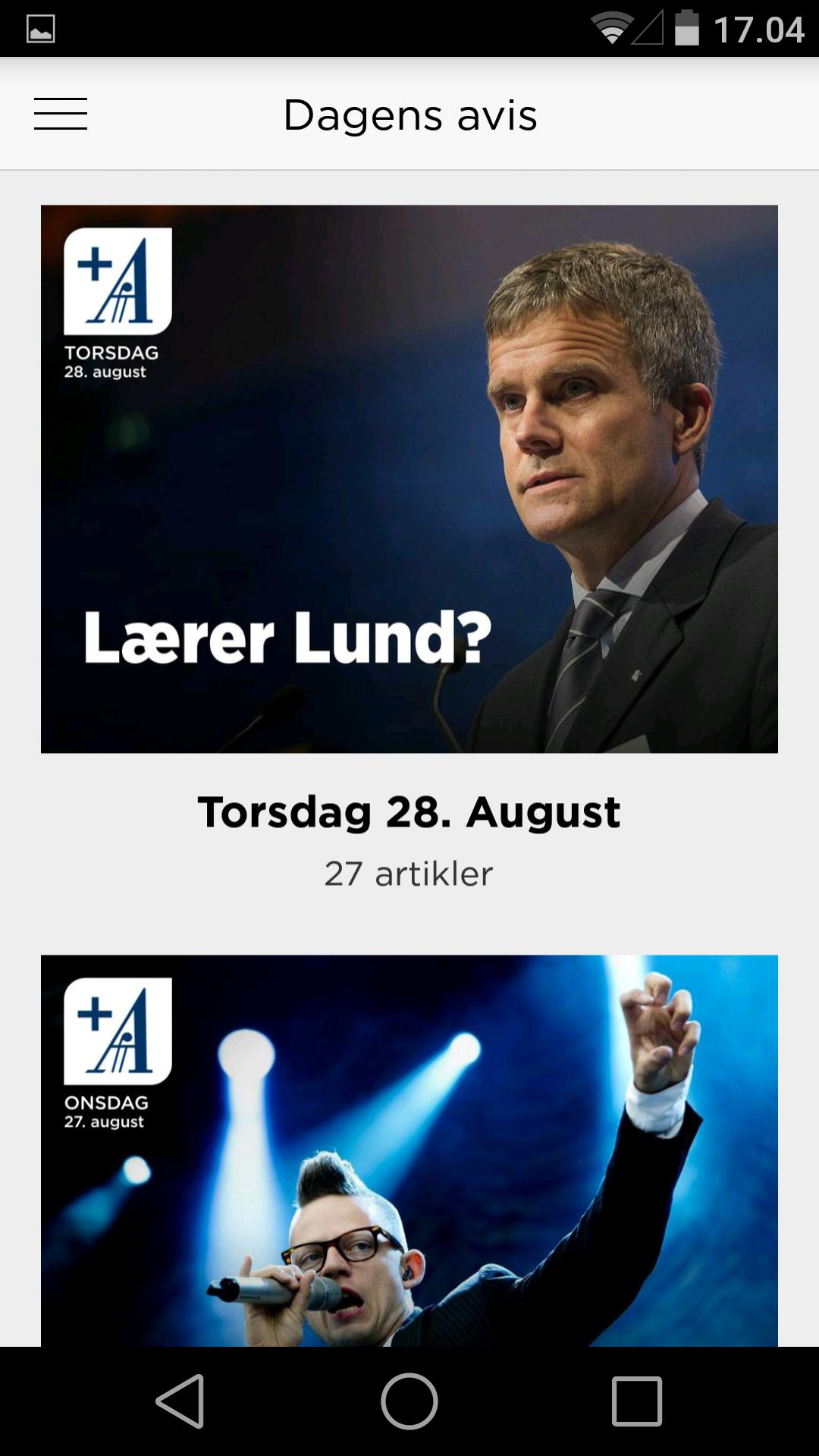Open Thursday's edition titled Lærer Lund?
Viewport: 819px width, 1456px height.
click(409, 478)
